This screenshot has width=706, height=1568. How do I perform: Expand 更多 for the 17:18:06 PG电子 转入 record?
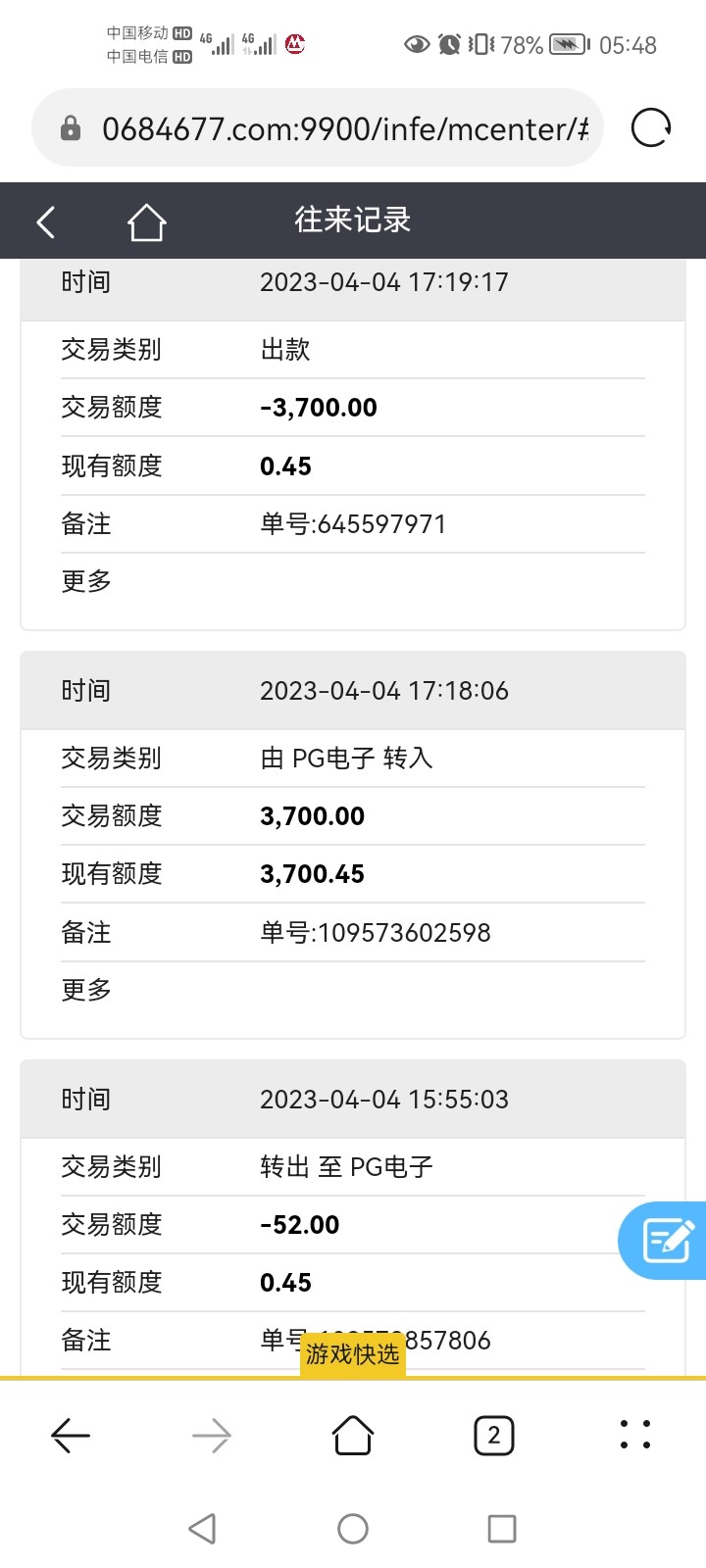tap(86, 990)
